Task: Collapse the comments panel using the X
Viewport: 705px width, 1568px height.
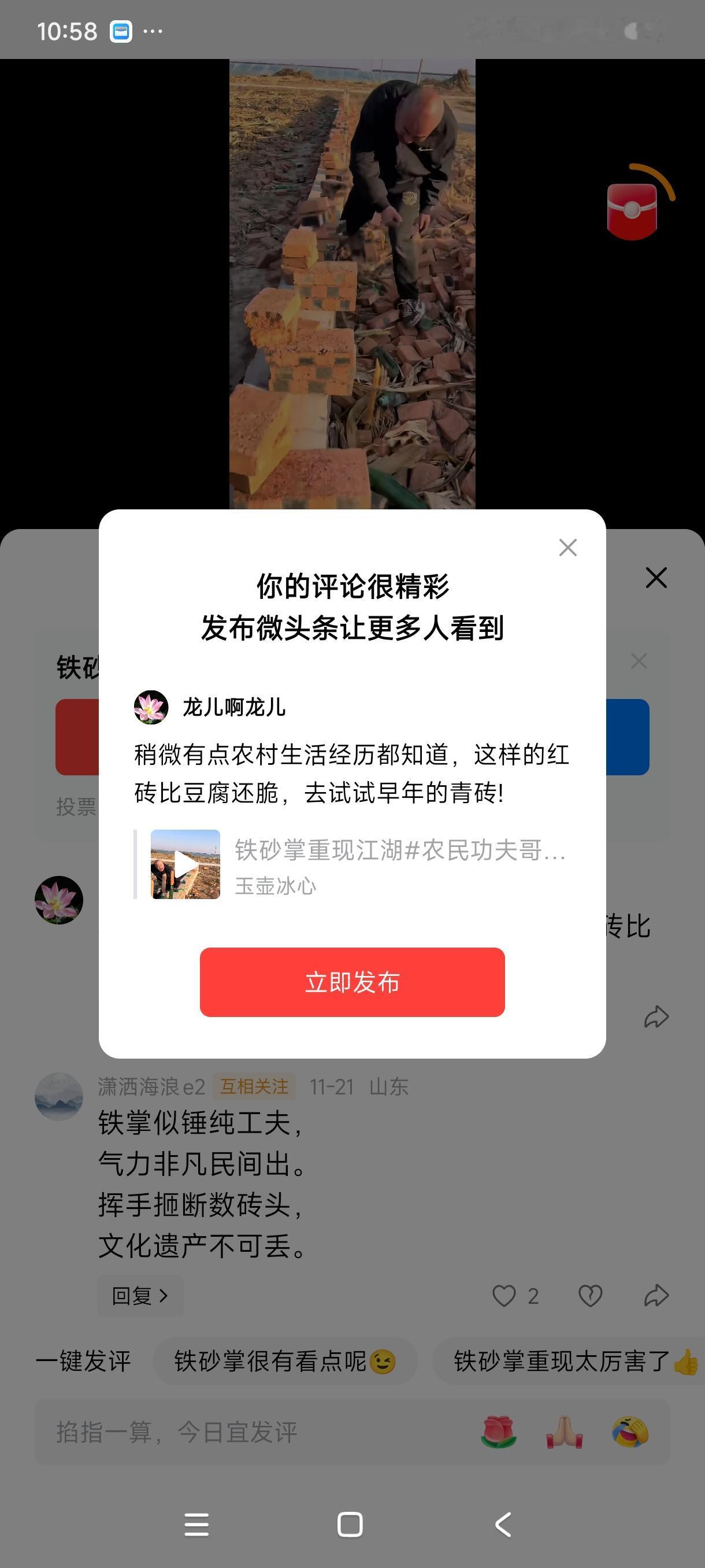Action: [x=658, y=578]
